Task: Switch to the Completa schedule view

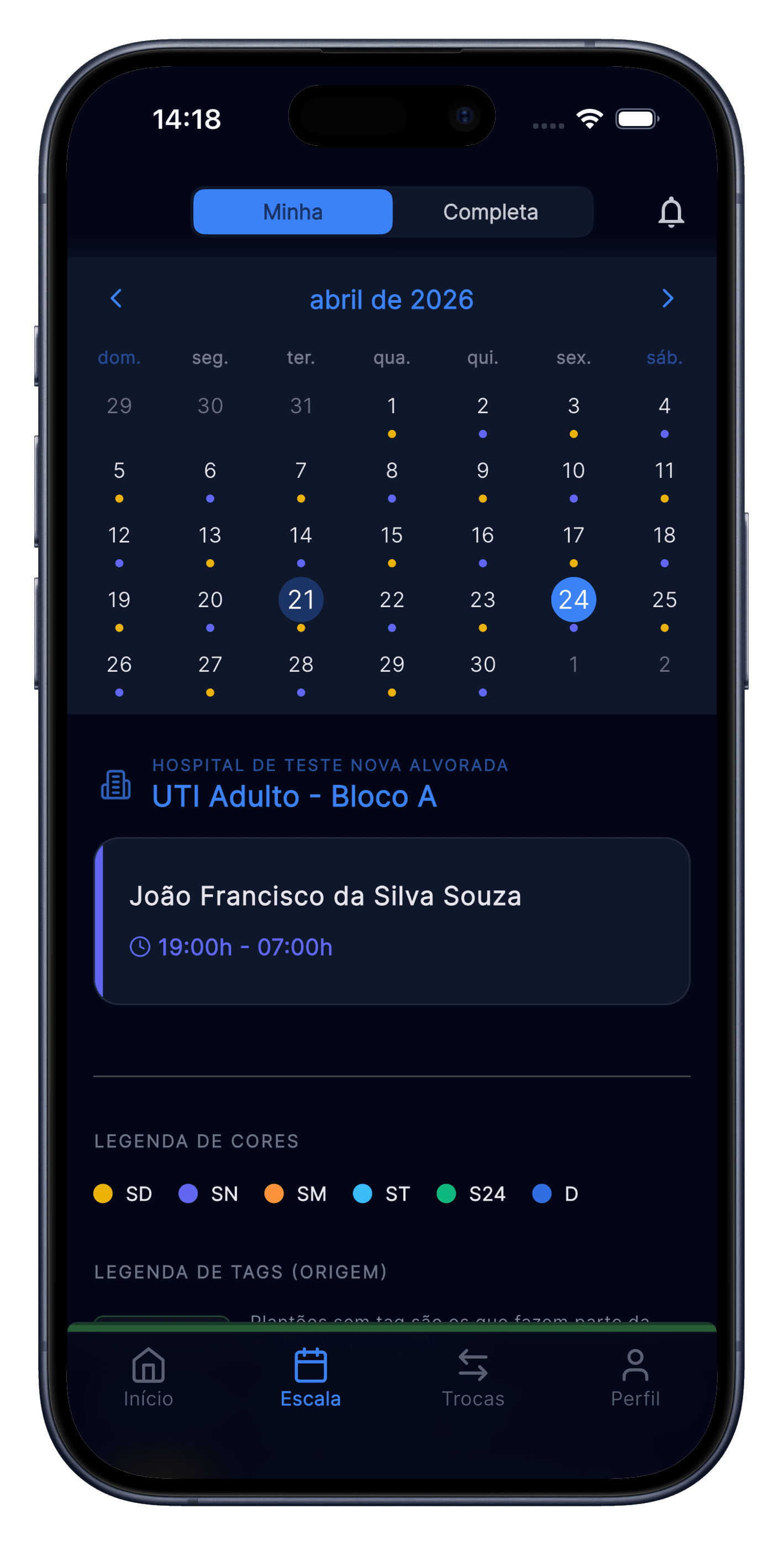Action: 490,212
